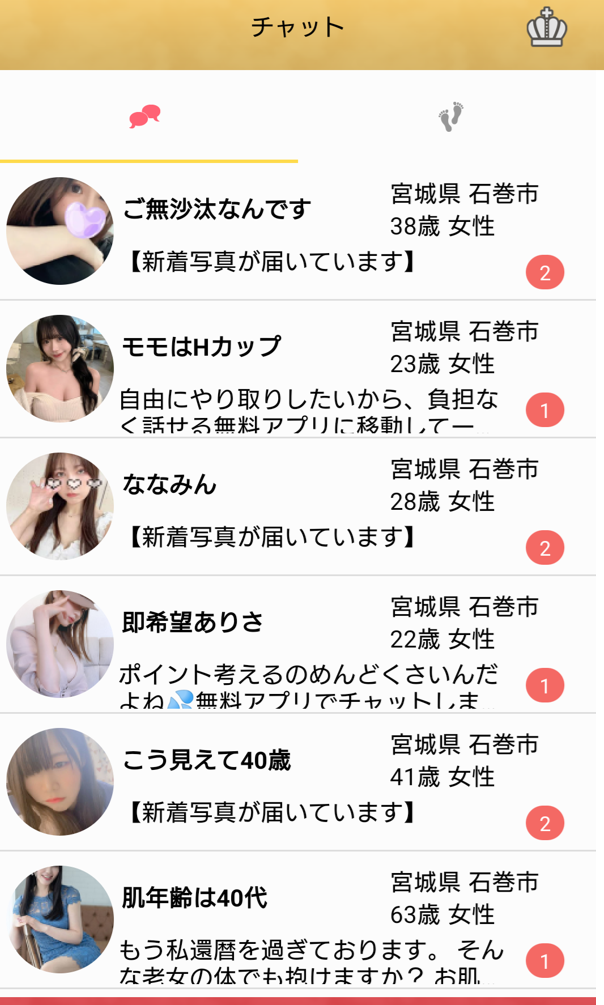Open the crown icon in the header
The height and width of the screenshot is (1005, 604).
pos(547,29)
